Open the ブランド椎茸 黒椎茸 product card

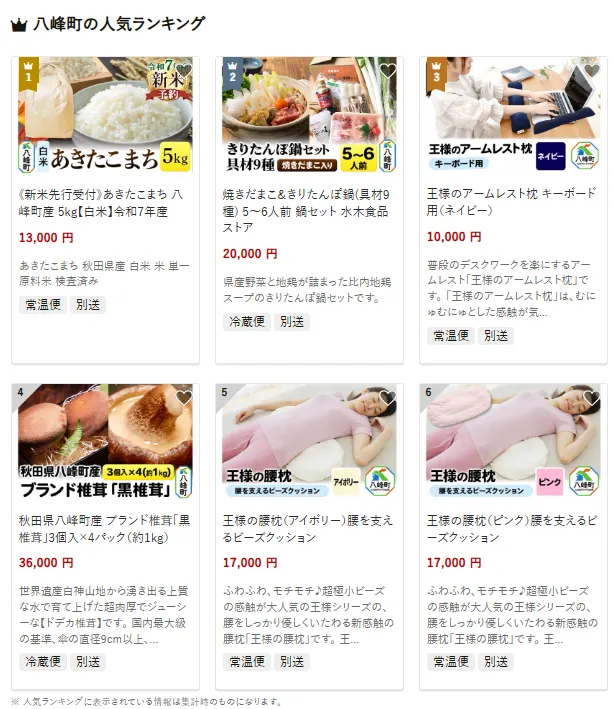point(104,529)
